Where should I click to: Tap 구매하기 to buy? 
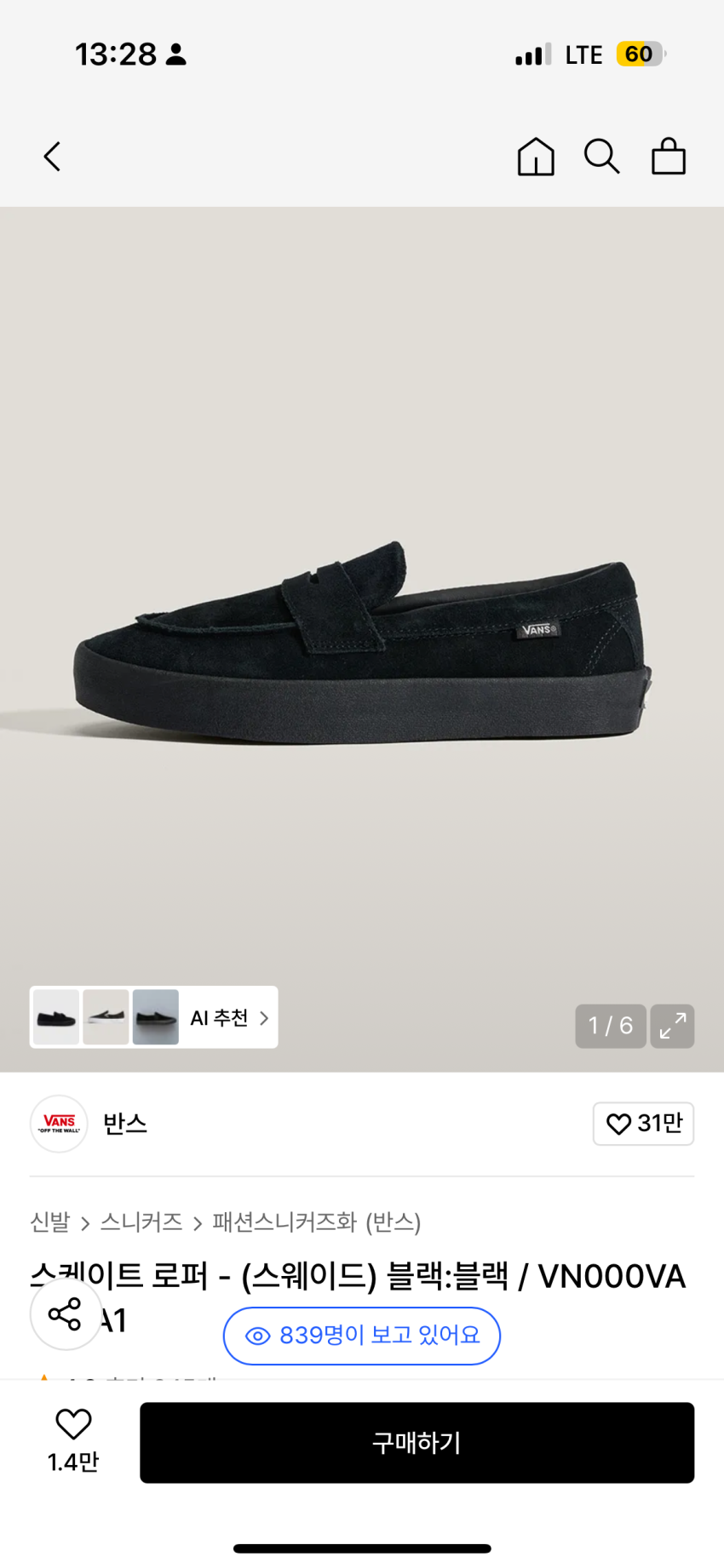coord(417,1443)
